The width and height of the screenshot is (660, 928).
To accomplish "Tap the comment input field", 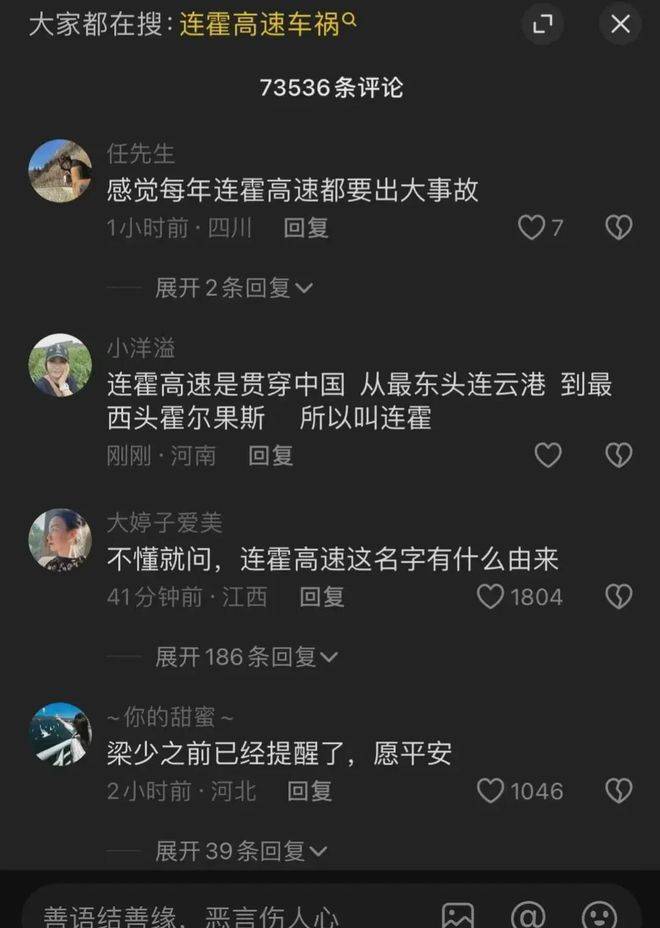I will (x=200, y=914).
